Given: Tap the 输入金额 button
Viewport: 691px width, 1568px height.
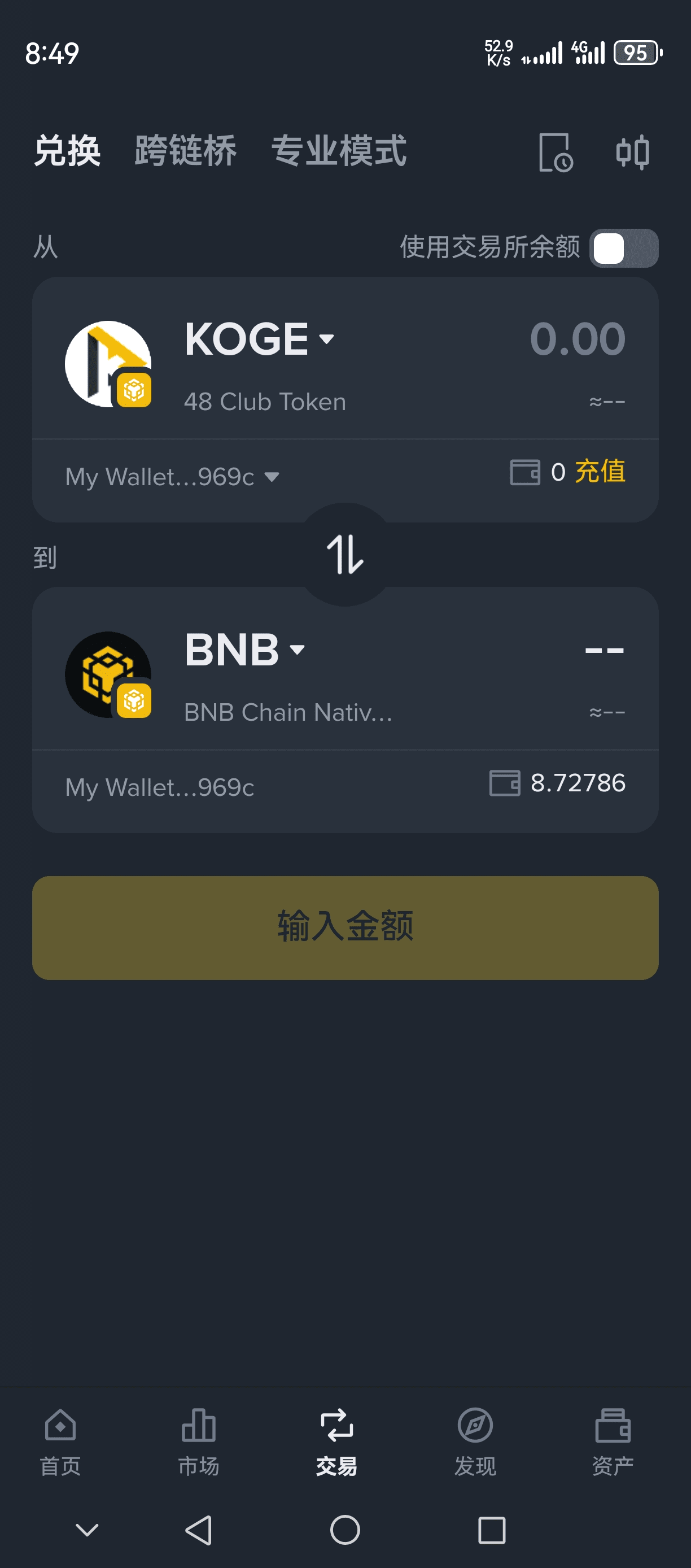Looking at the screenshot, I should point(345,927).
